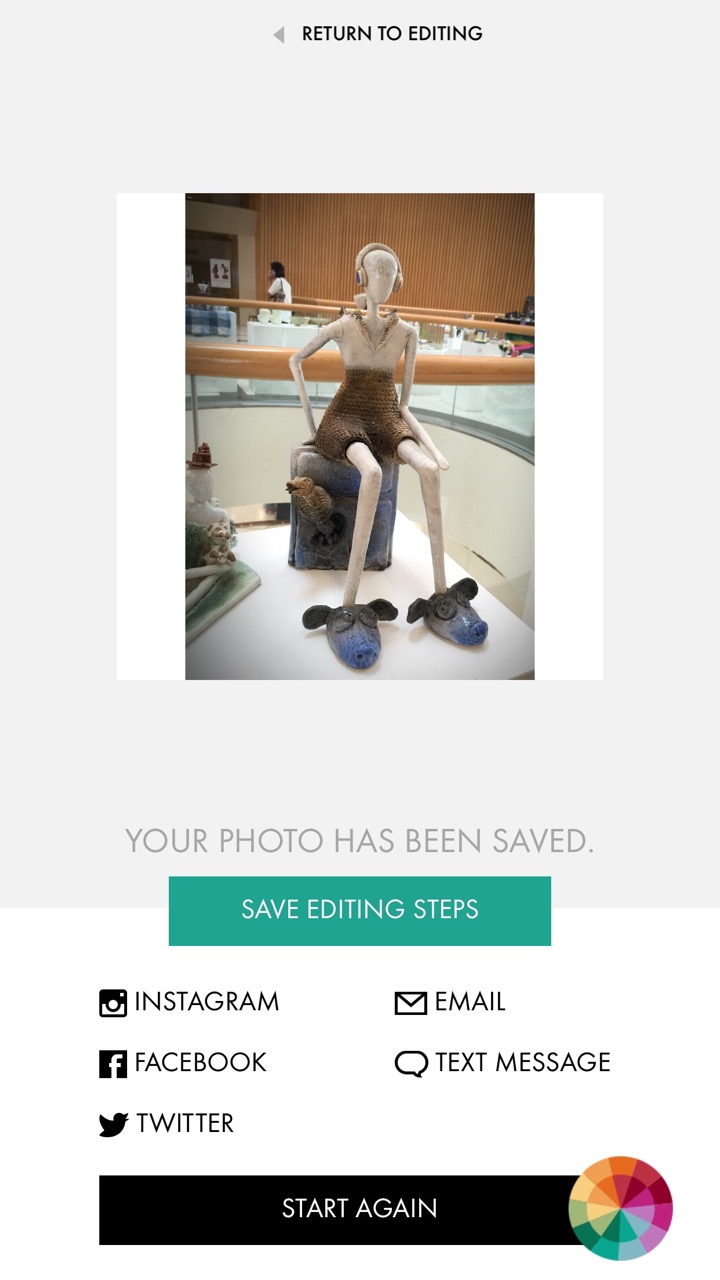This screenshot has height=1280, width=720.
Task: Post the photo to Twitter
Action: pos(167,1124)
